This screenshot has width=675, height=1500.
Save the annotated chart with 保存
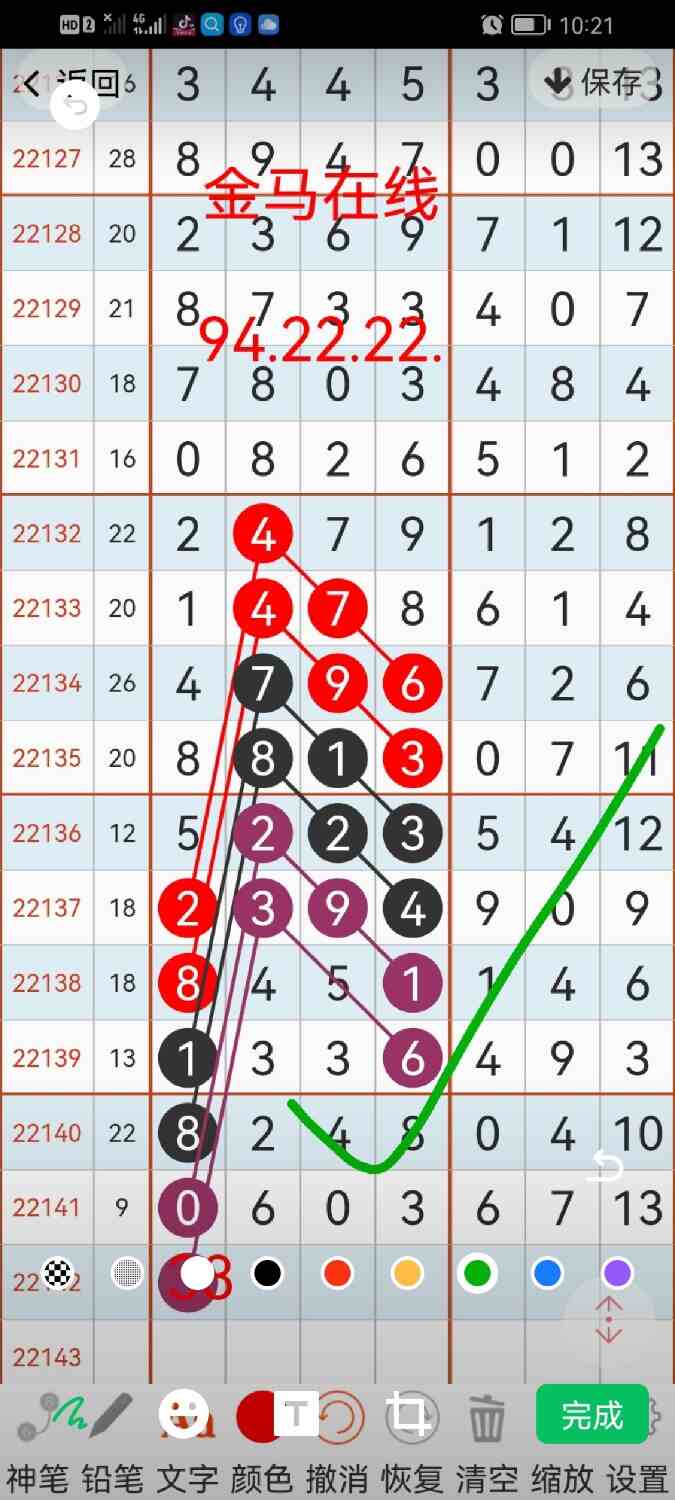click(x=596, y=82)
